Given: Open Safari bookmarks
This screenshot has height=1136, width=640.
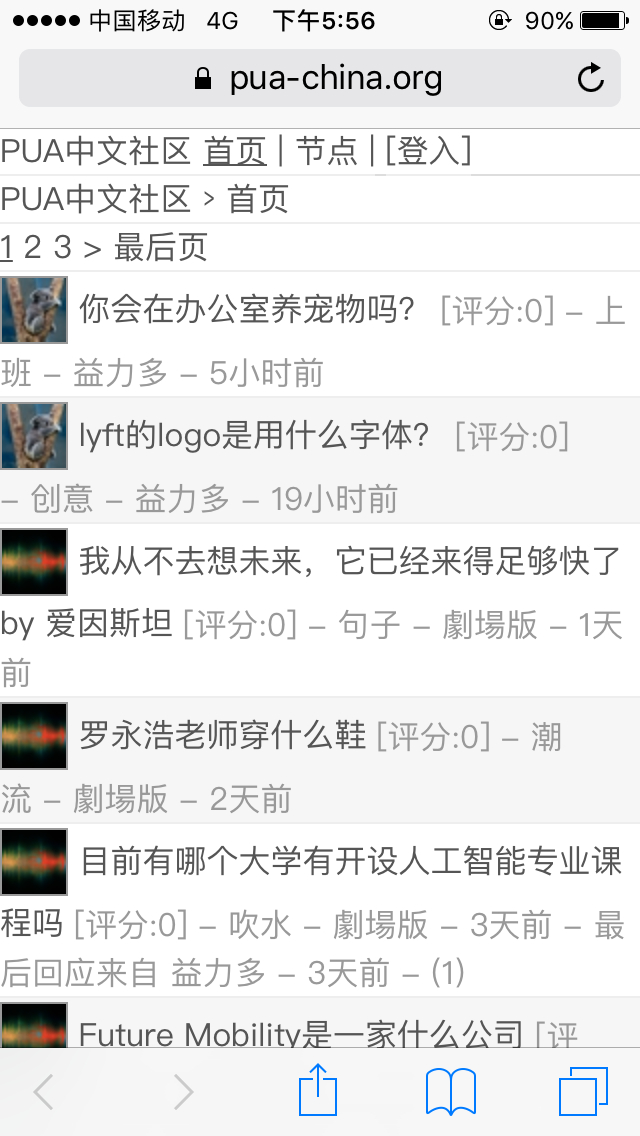Looking at the screenshot, I should pyautogui.click(x=451, y=1091).
